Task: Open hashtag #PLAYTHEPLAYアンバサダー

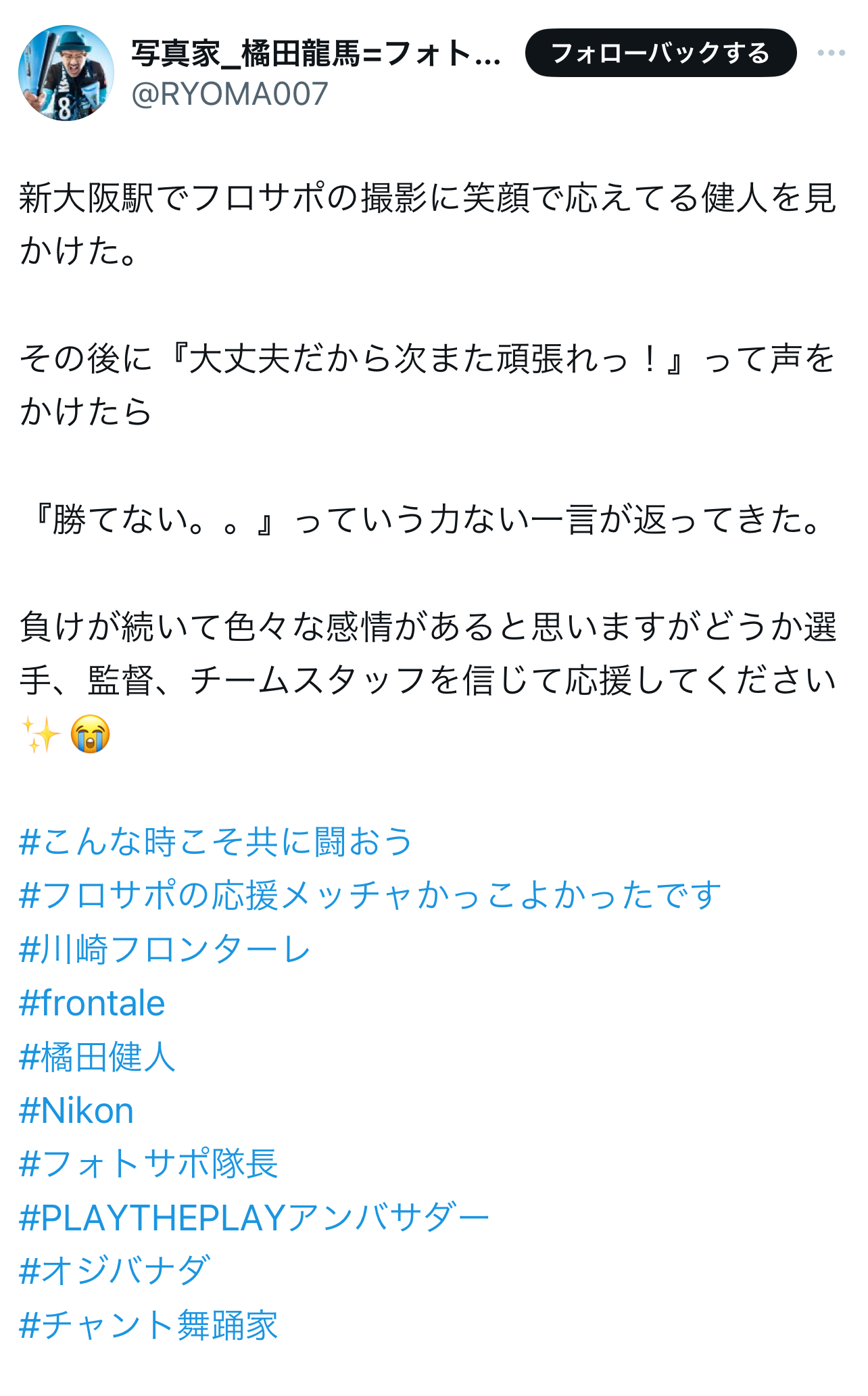Action: pos(254,1218)
